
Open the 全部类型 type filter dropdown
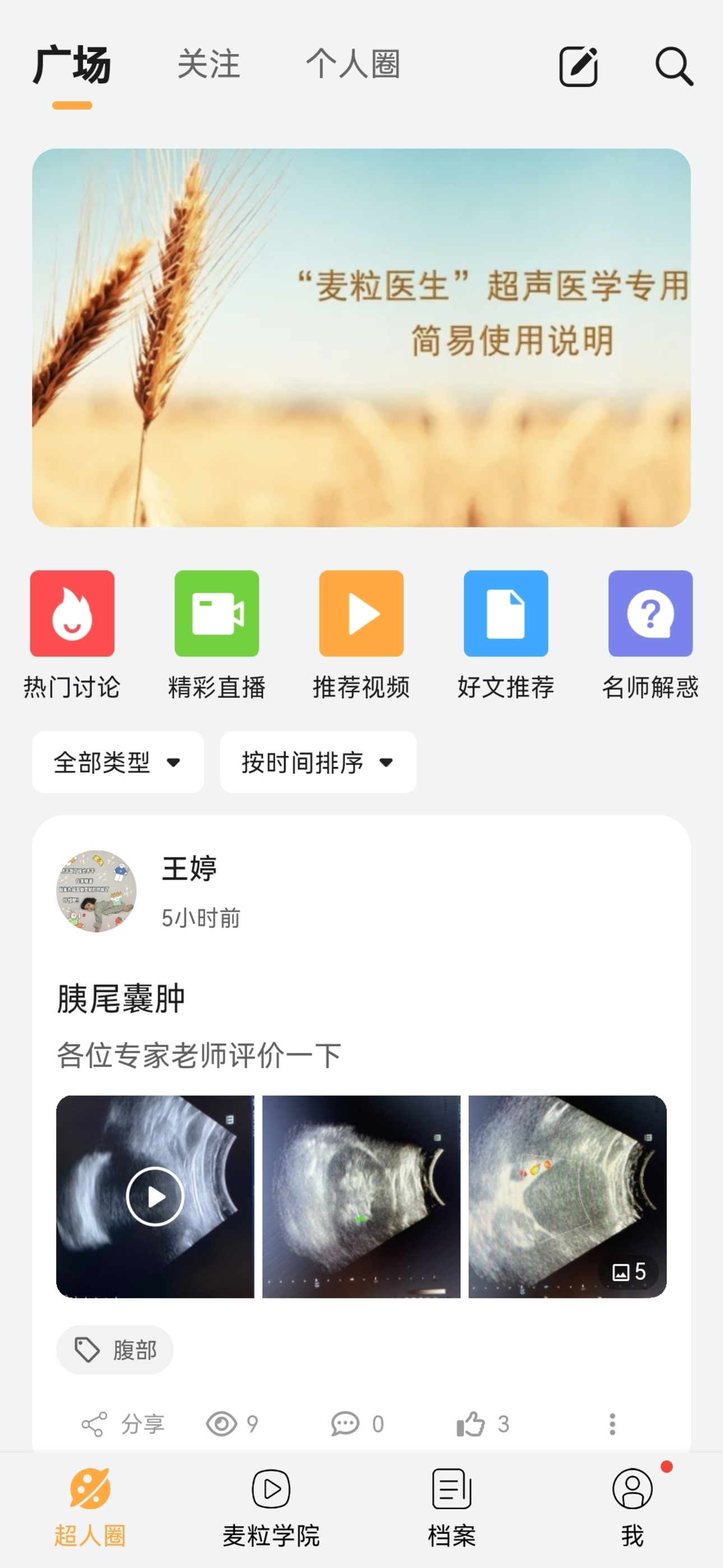[118, 763]
